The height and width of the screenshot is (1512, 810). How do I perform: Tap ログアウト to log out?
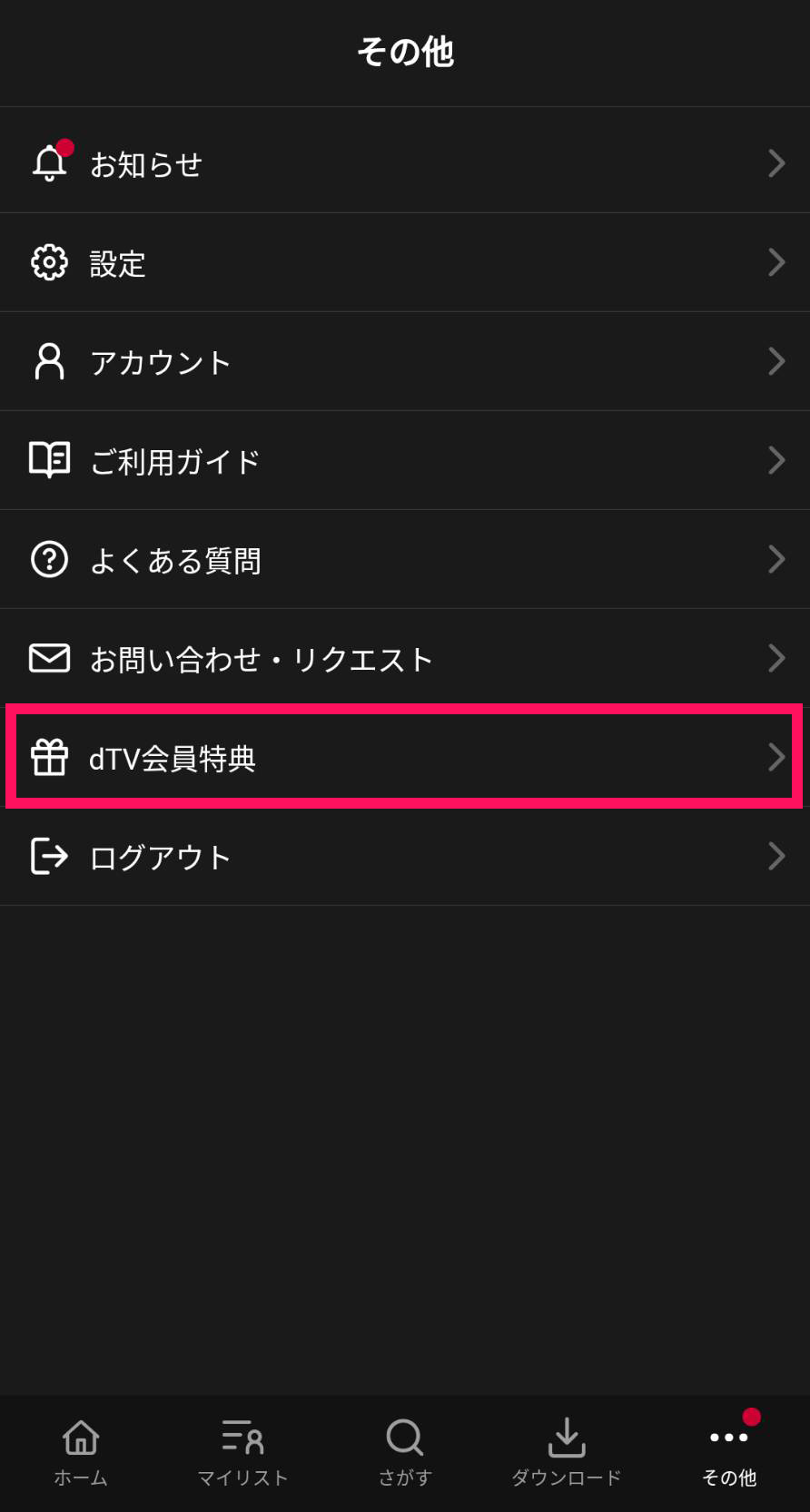pyautogui.click(x=405, y=857)
